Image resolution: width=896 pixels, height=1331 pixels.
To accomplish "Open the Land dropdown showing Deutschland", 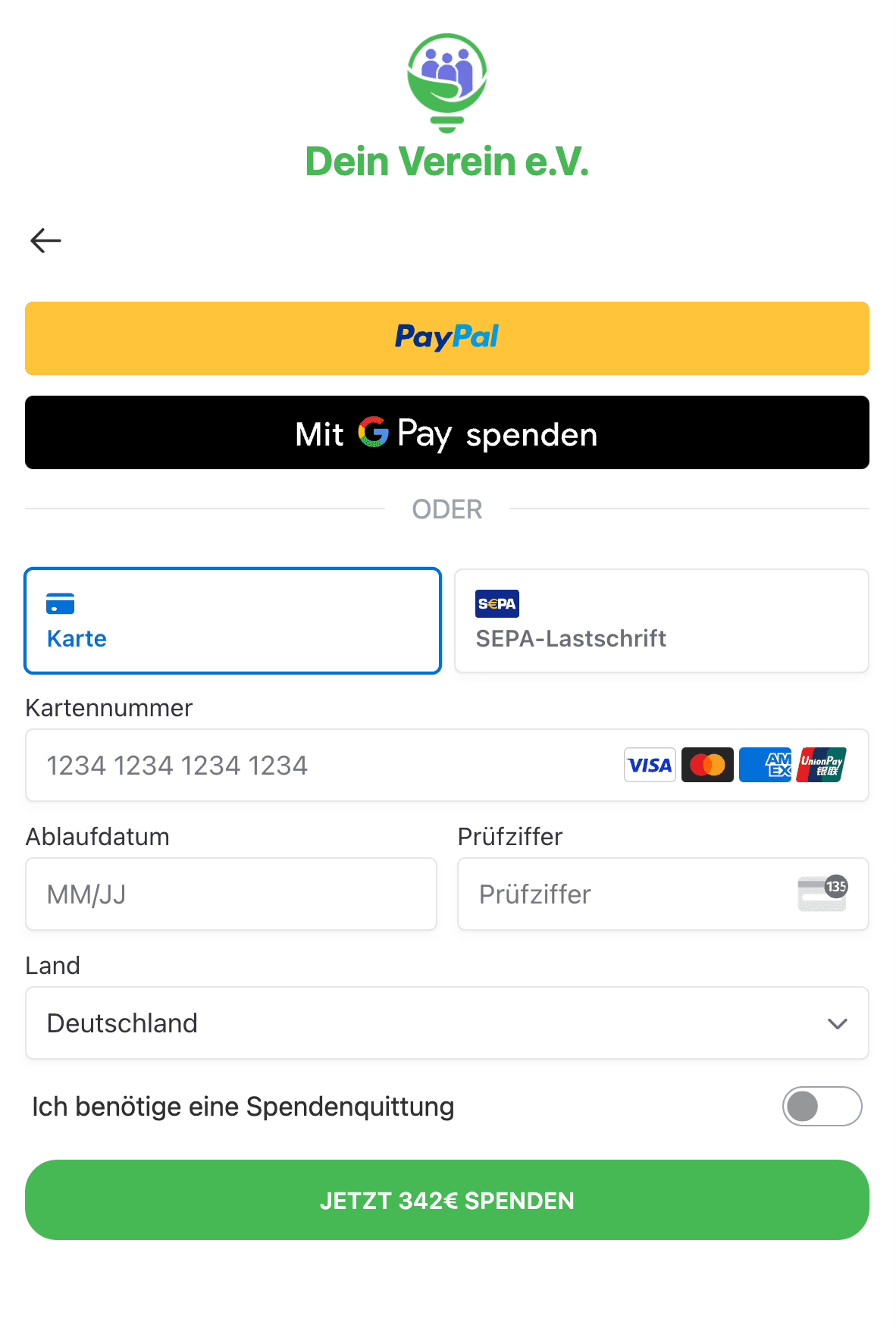I will click(x=447, y=1023).
